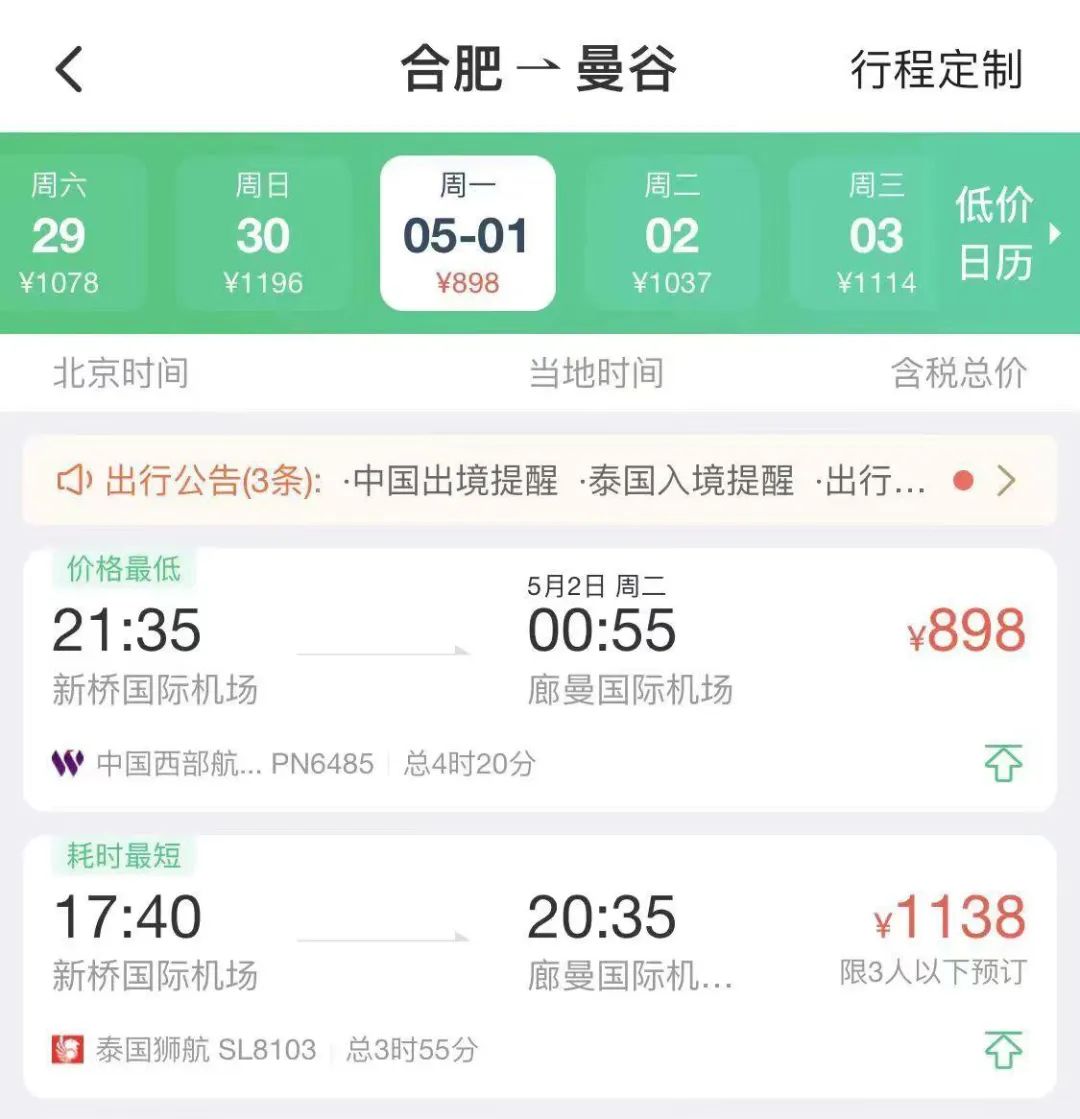This screenshot has width=1080, height=1119.
Task: Open 行程定制 itinerary customization
Action: [x=936, y=71]
